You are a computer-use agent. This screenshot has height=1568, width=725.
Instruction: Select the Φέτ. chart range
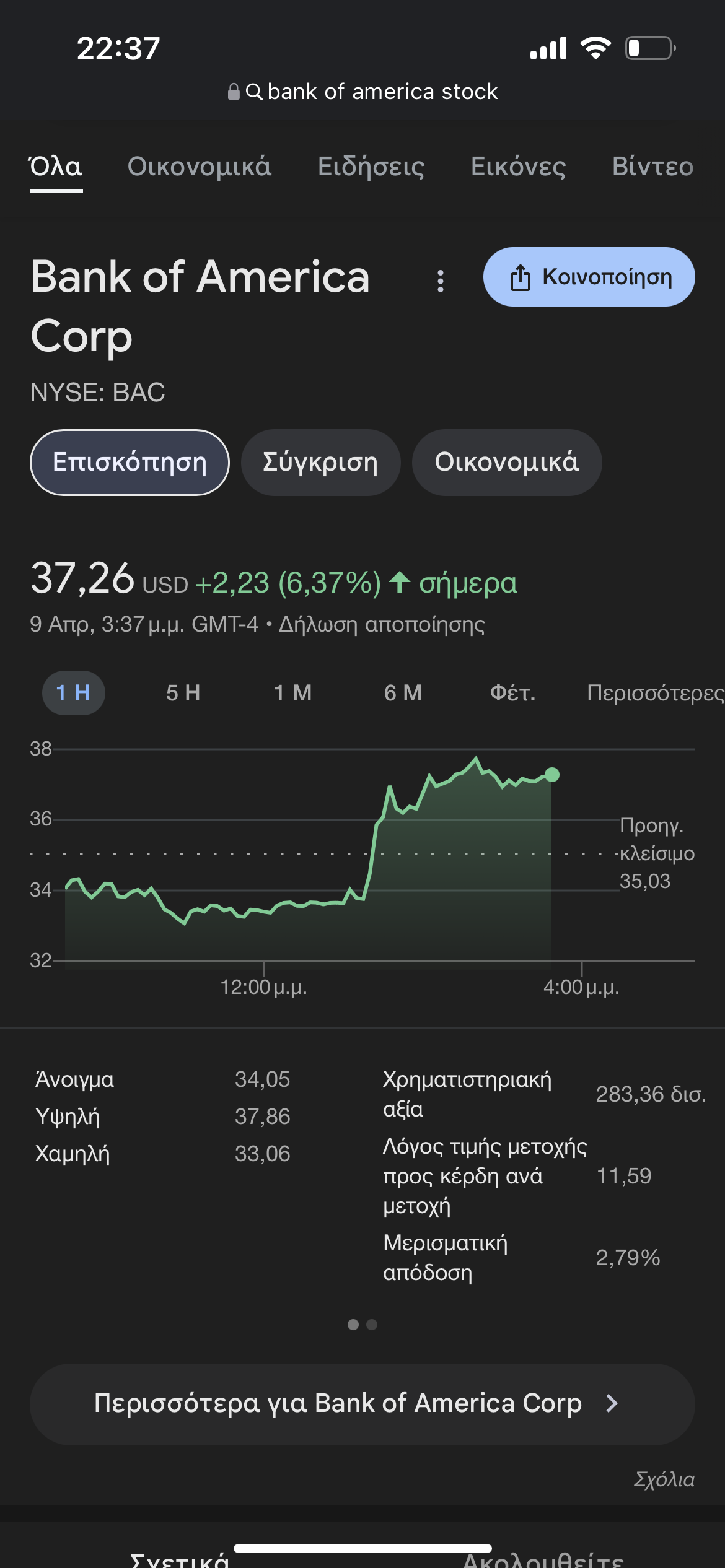512,693
